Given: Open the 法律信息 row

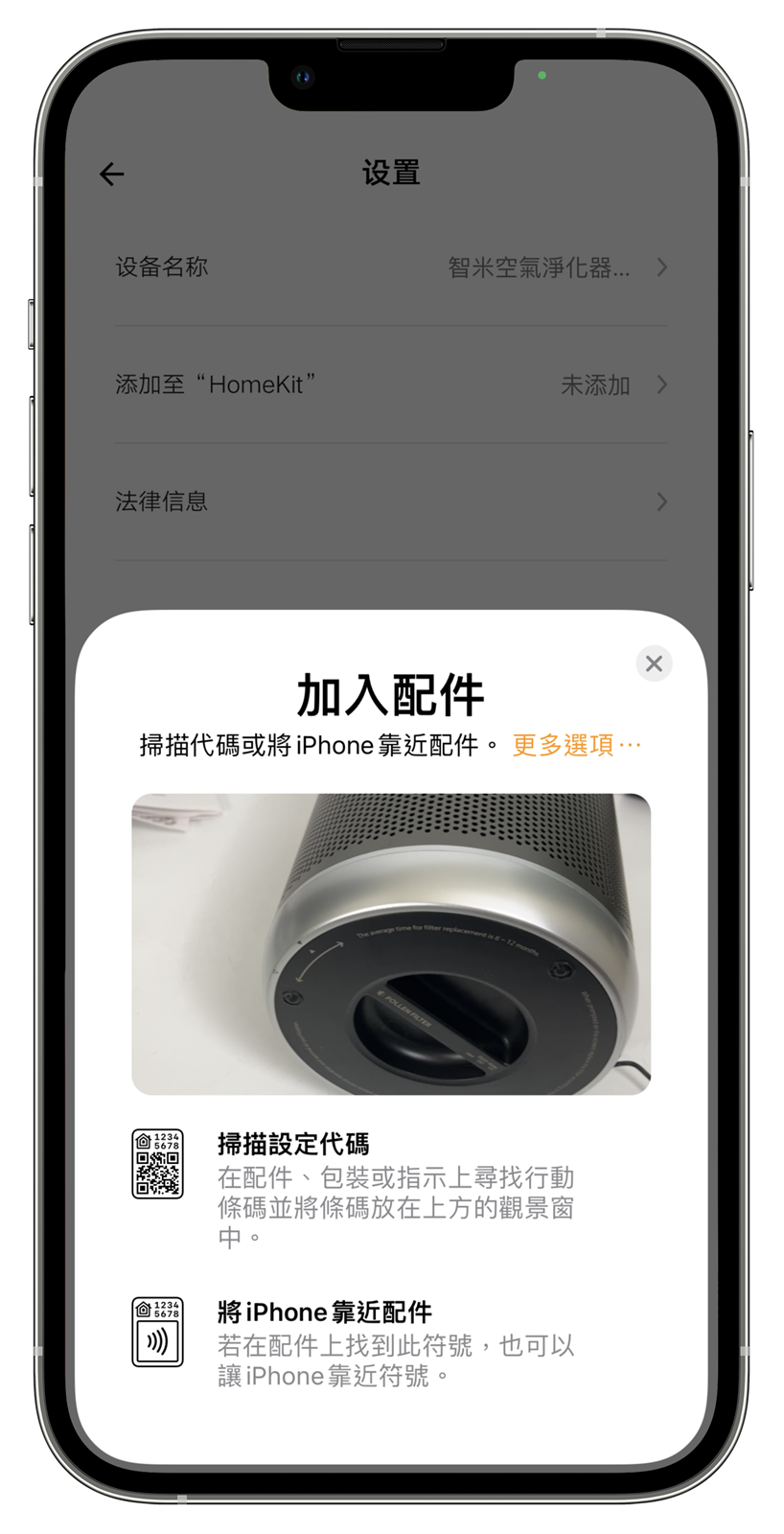Looking at the screenshot, I should [391, 501].
